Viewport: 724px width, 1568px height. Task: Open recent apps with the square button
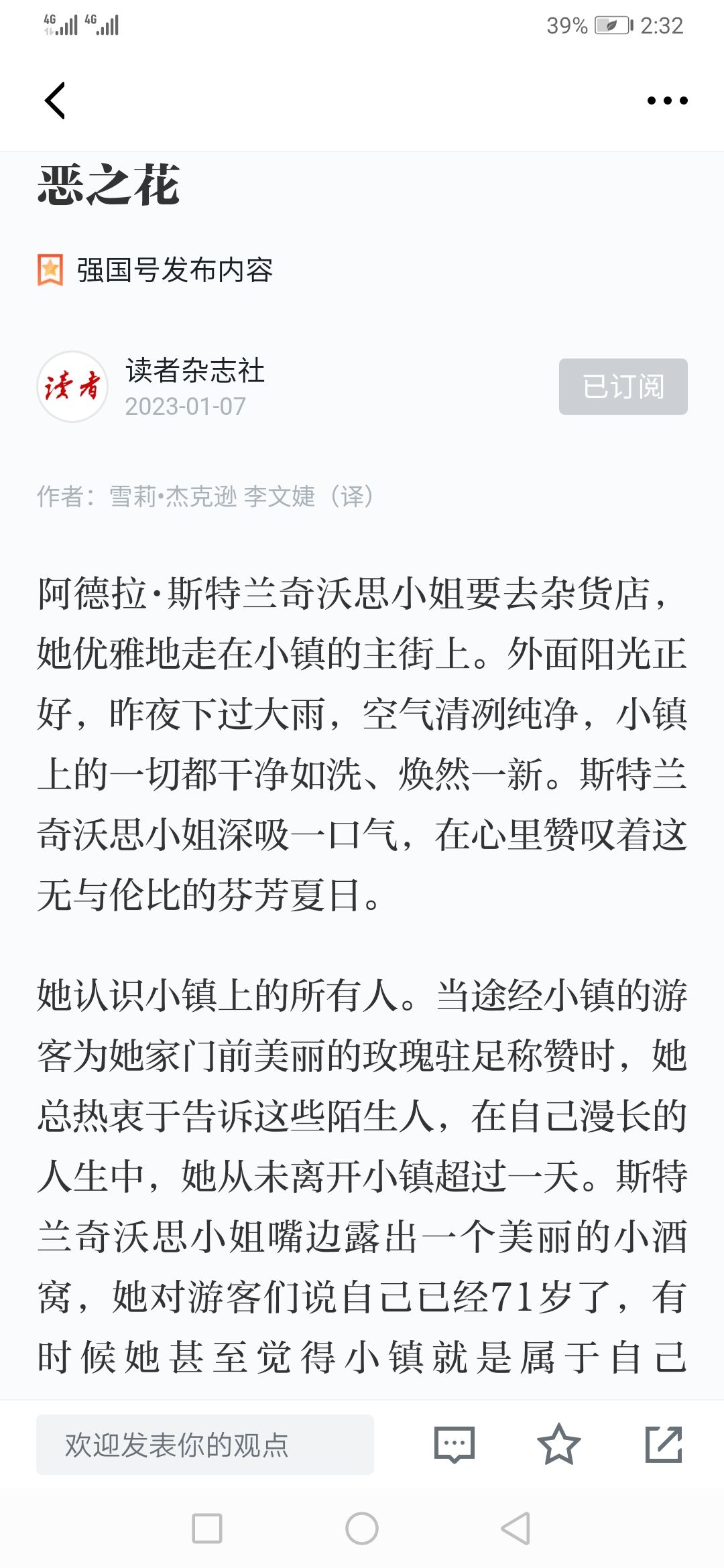coord(207,1528)
